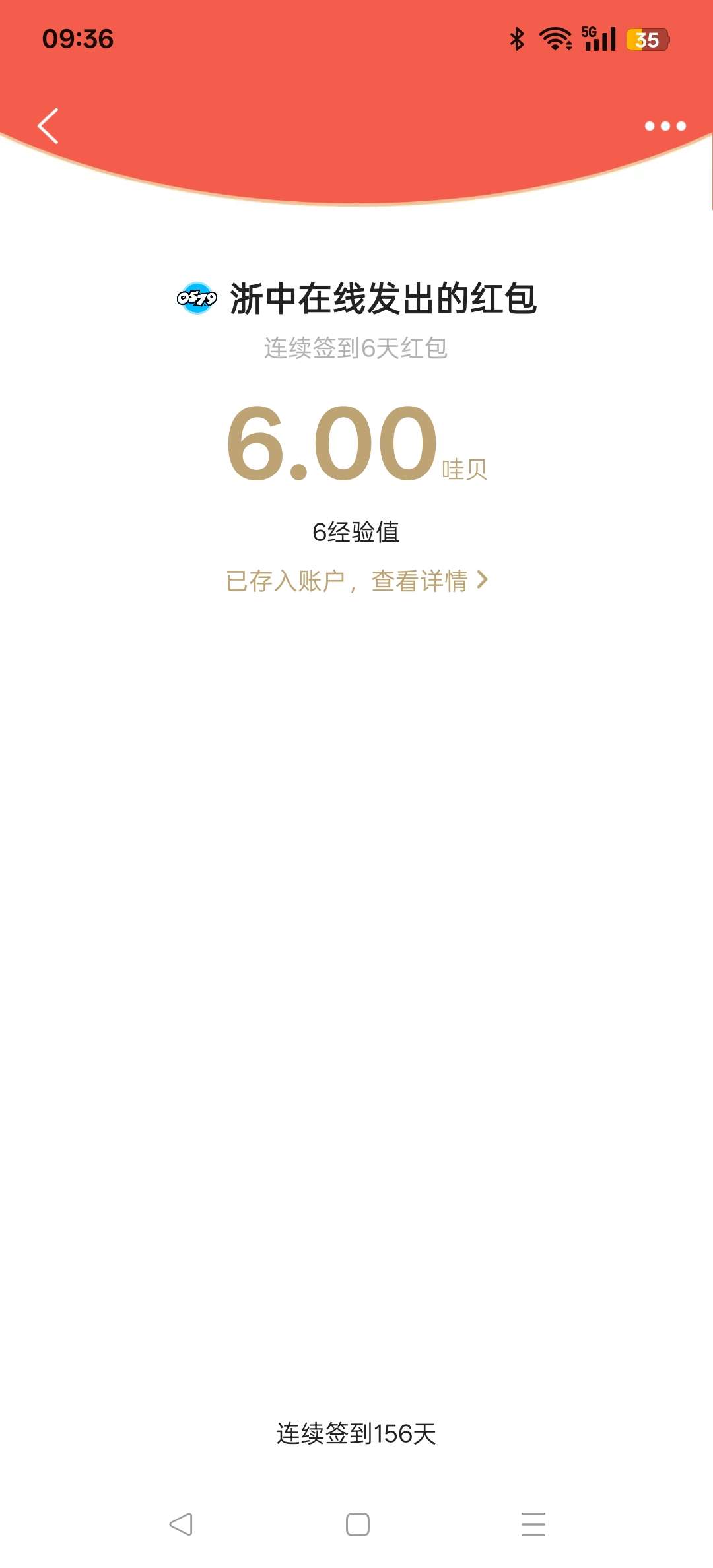
Task: Open 已存入账户，查看详情 link
Action: coord(356,581)
